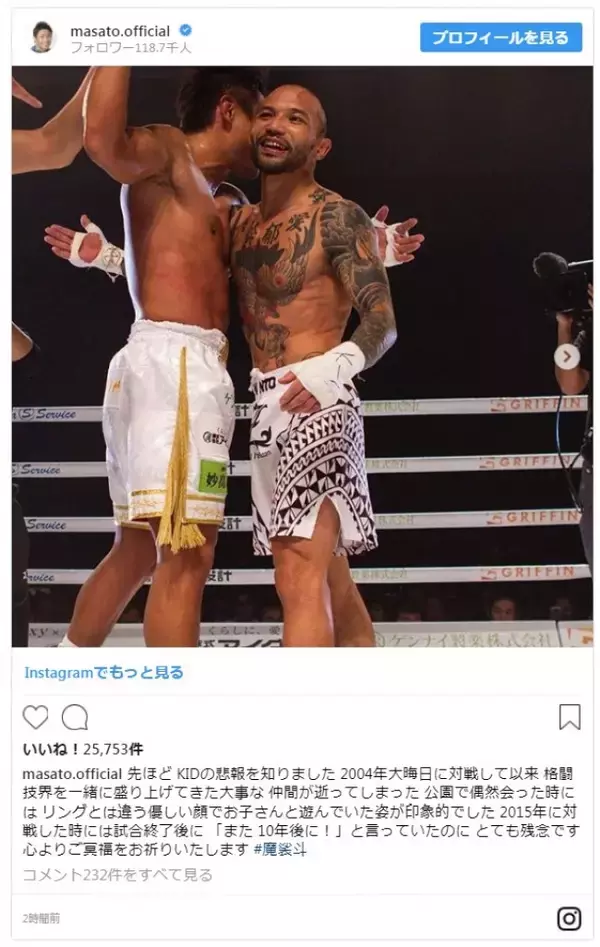This screenshot has width=600, height=947.
Task: Go to next photo with arrow
Action: pos(567,356)
